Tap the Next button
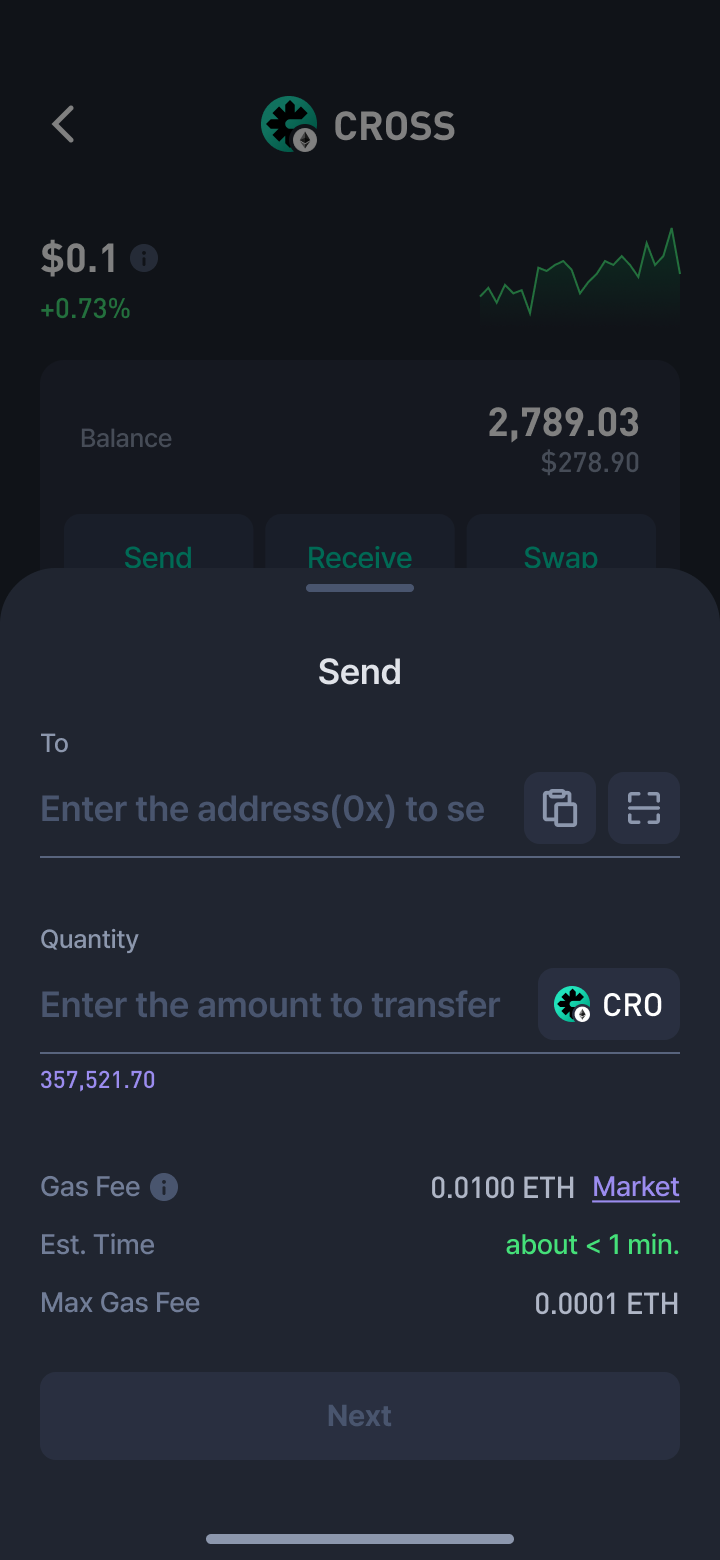The height and width of the screenshot is (1560, 720). click(360, 1416)
